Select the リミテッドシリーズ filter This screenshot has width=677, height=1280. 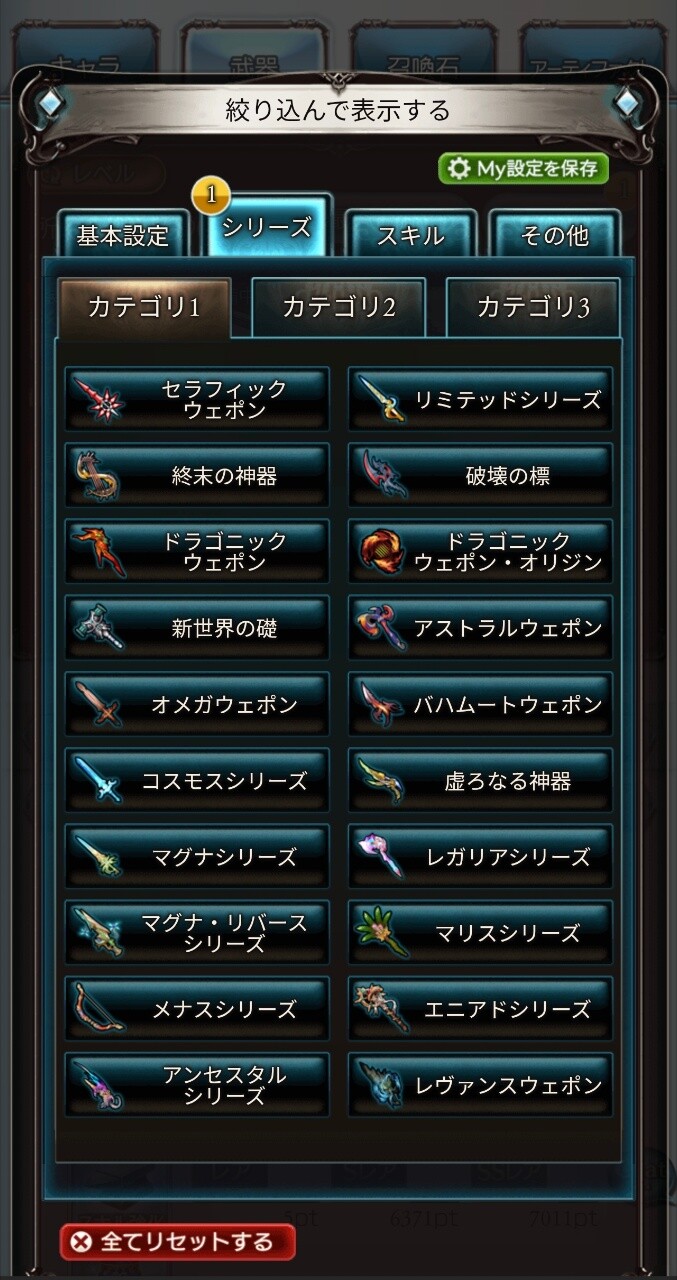pos(480,400)
